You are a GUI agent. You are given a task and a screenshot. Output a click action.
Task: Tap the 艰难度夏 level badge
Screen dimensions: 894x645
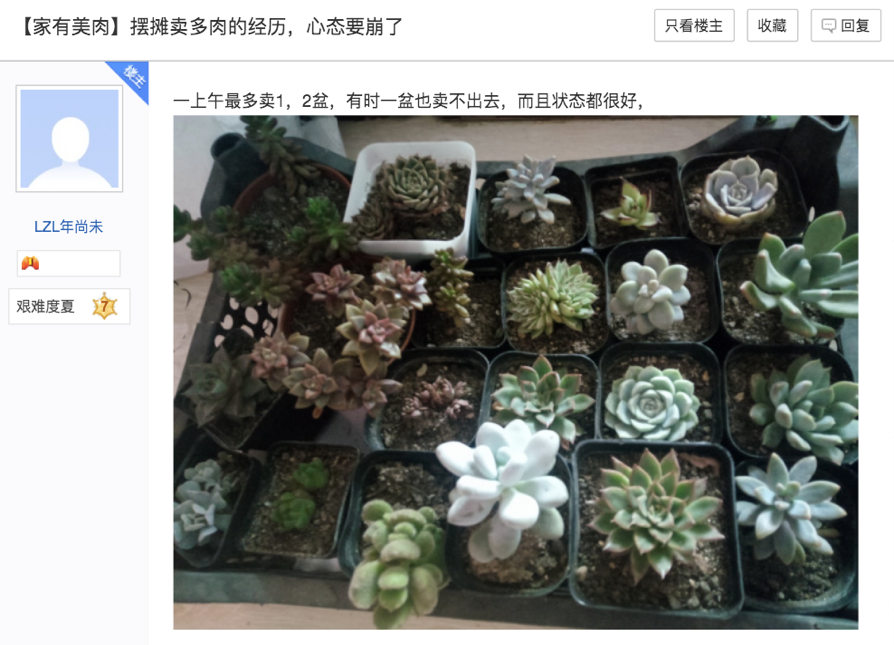pyautogui.click(x=69, y=307)
